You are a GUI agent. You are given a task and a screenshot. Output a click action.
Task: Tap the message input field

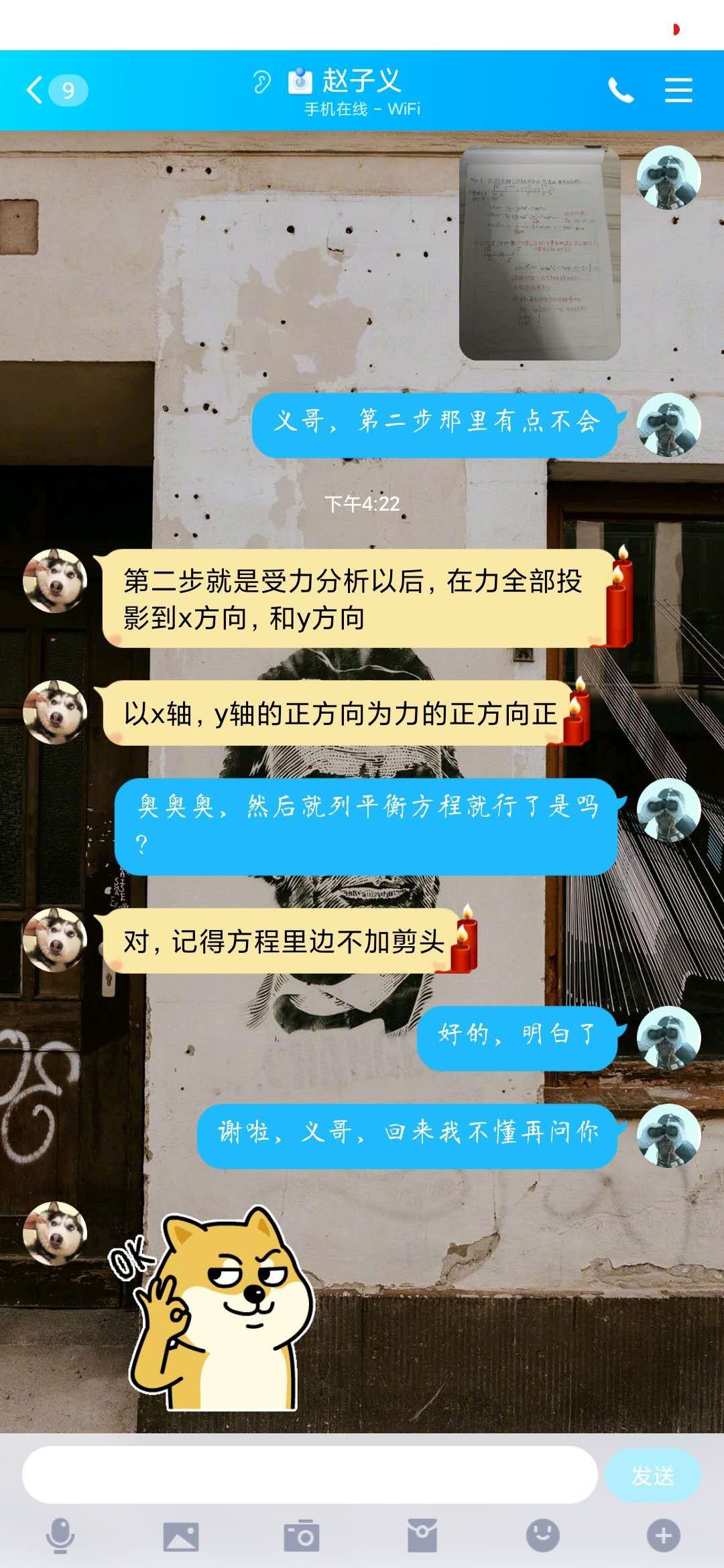(309, 1474)
